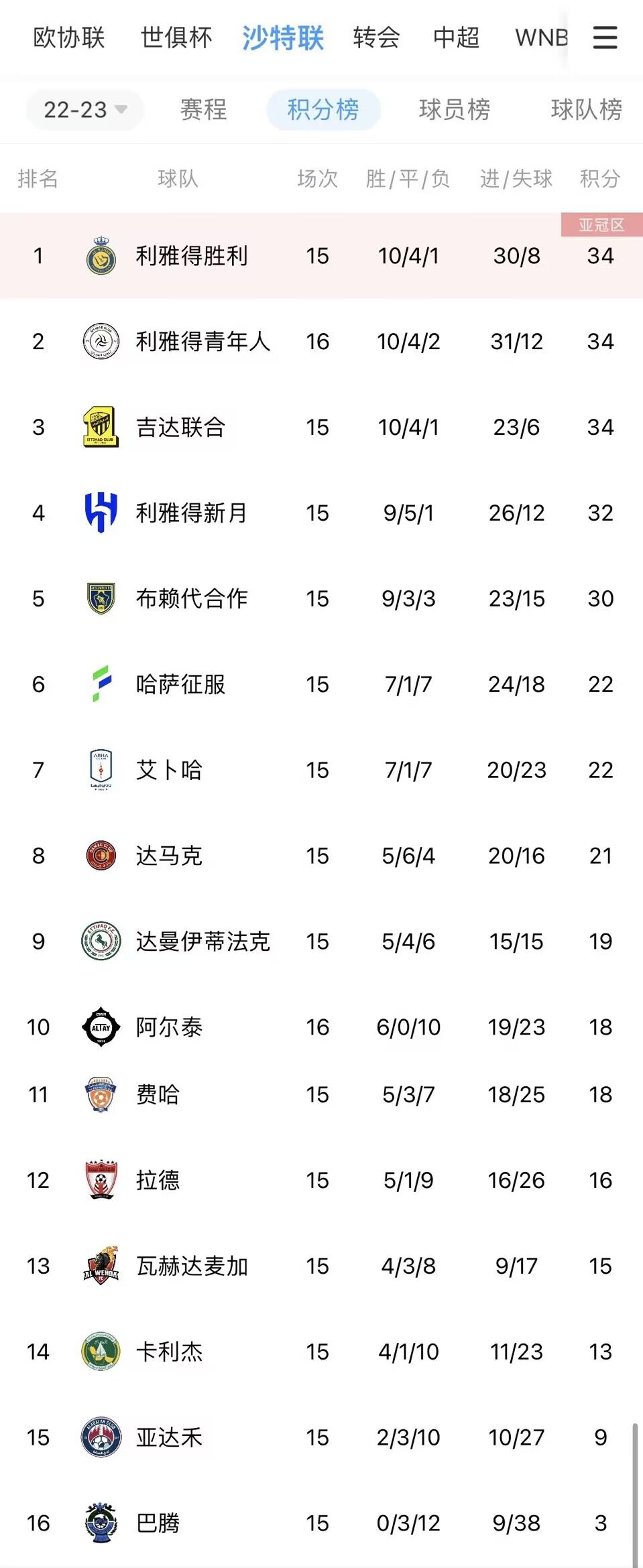Open the 转会 tab
The width and height of the screenshot is (643, 1568).
click(x=376, y=38)
